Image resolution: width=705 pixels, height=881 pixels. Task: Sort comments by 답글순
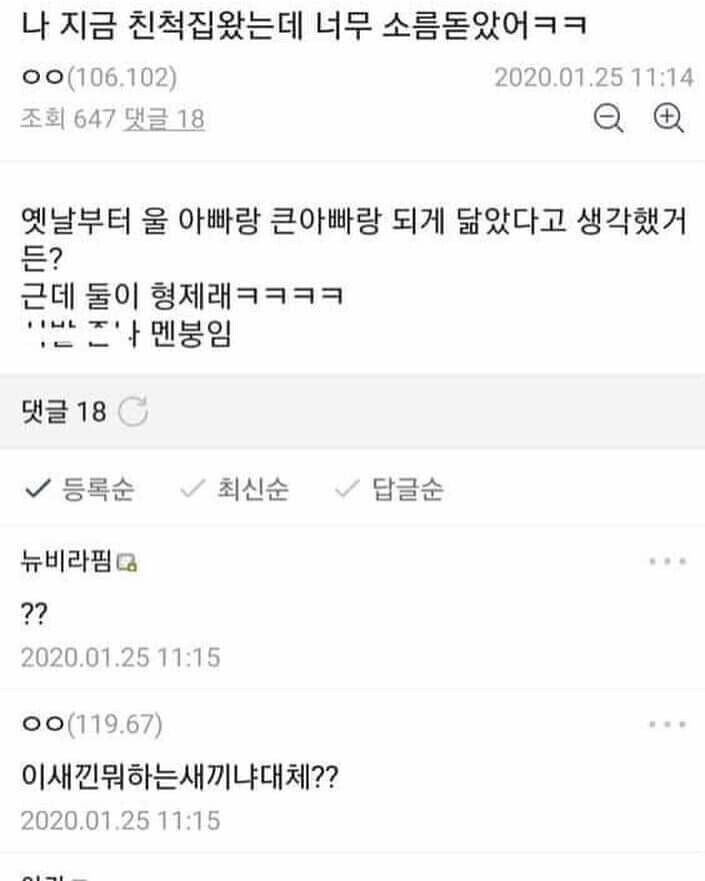(x=391, y=490)
